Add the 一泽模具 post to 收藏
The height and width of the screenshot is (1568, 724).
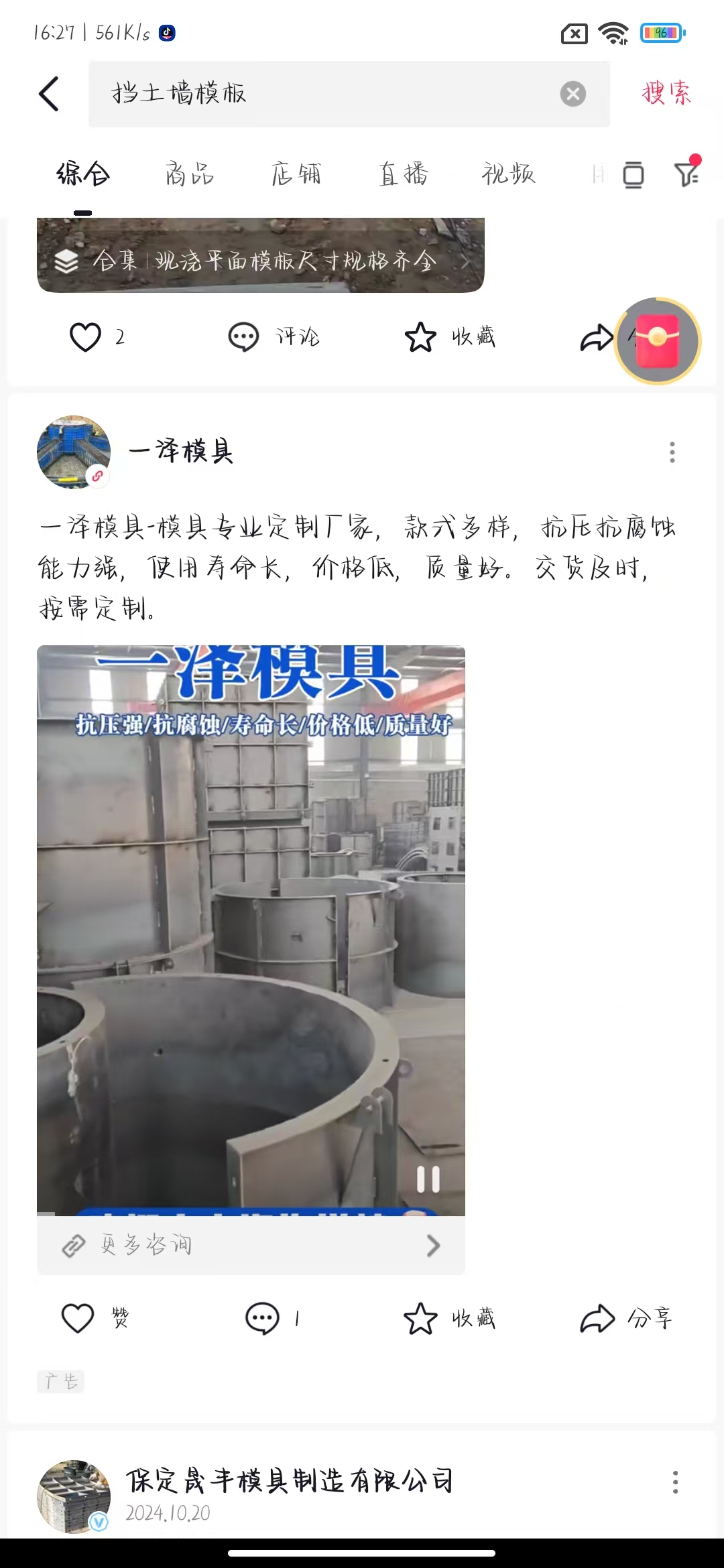click(x=421, y=1318)
